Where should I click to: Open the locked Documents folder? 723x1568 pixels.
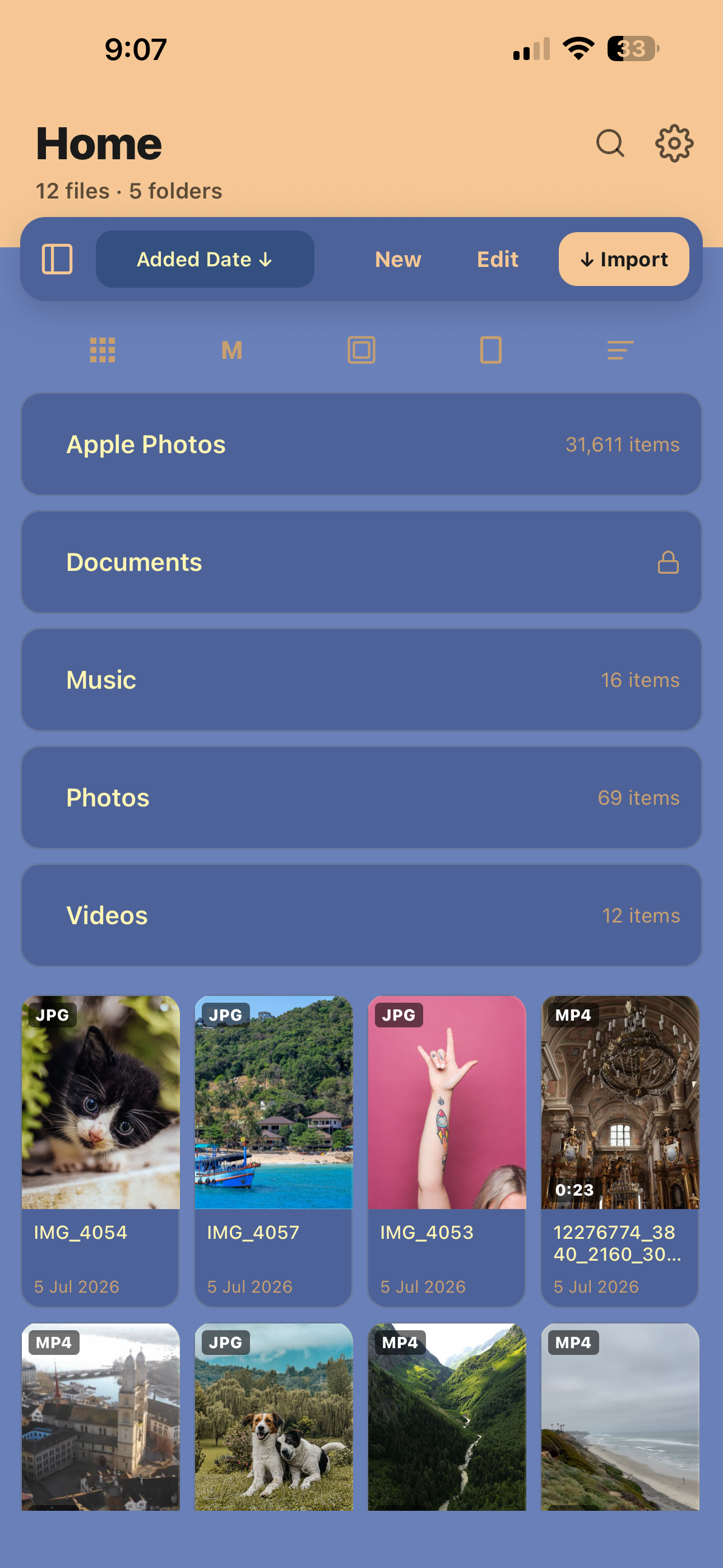(361, 562)
